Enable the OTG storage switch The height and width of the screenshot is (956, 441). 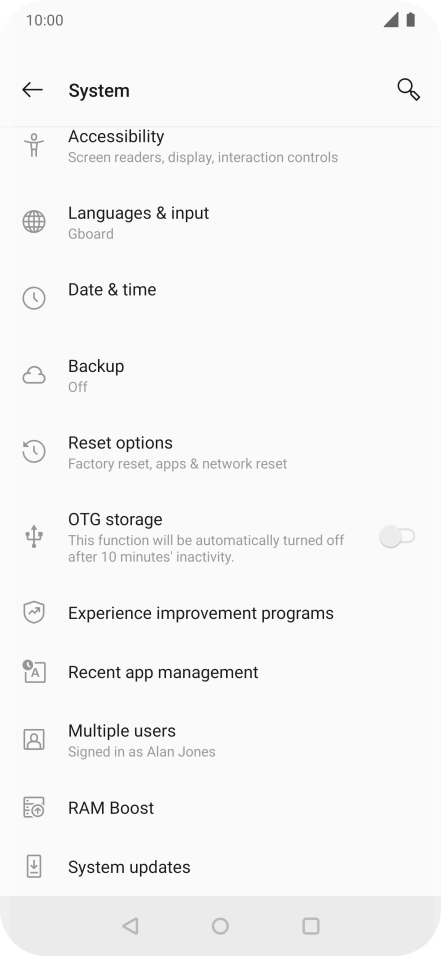coord(397,537)
